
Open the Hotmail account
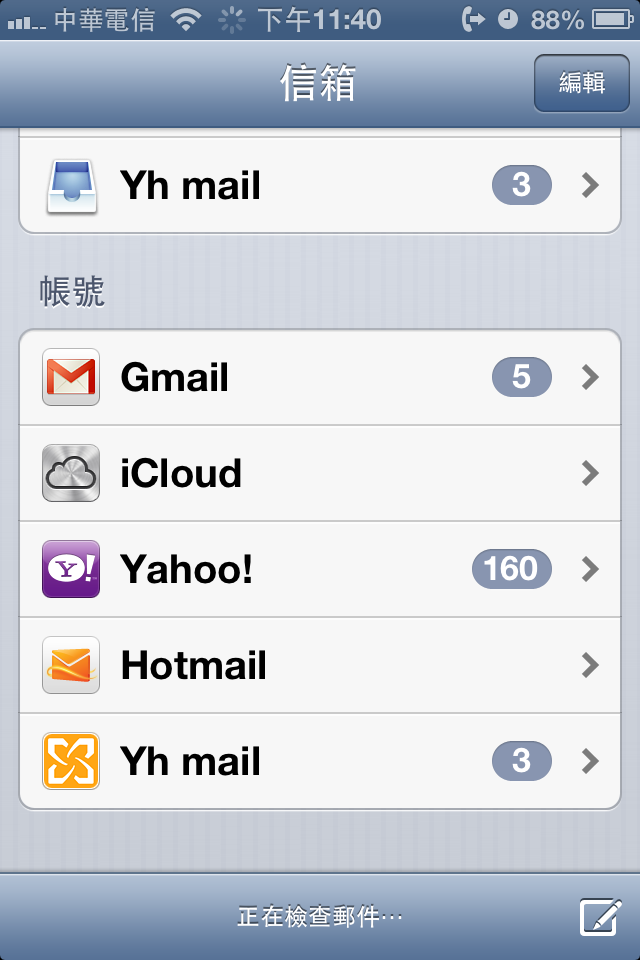(320, 665)
